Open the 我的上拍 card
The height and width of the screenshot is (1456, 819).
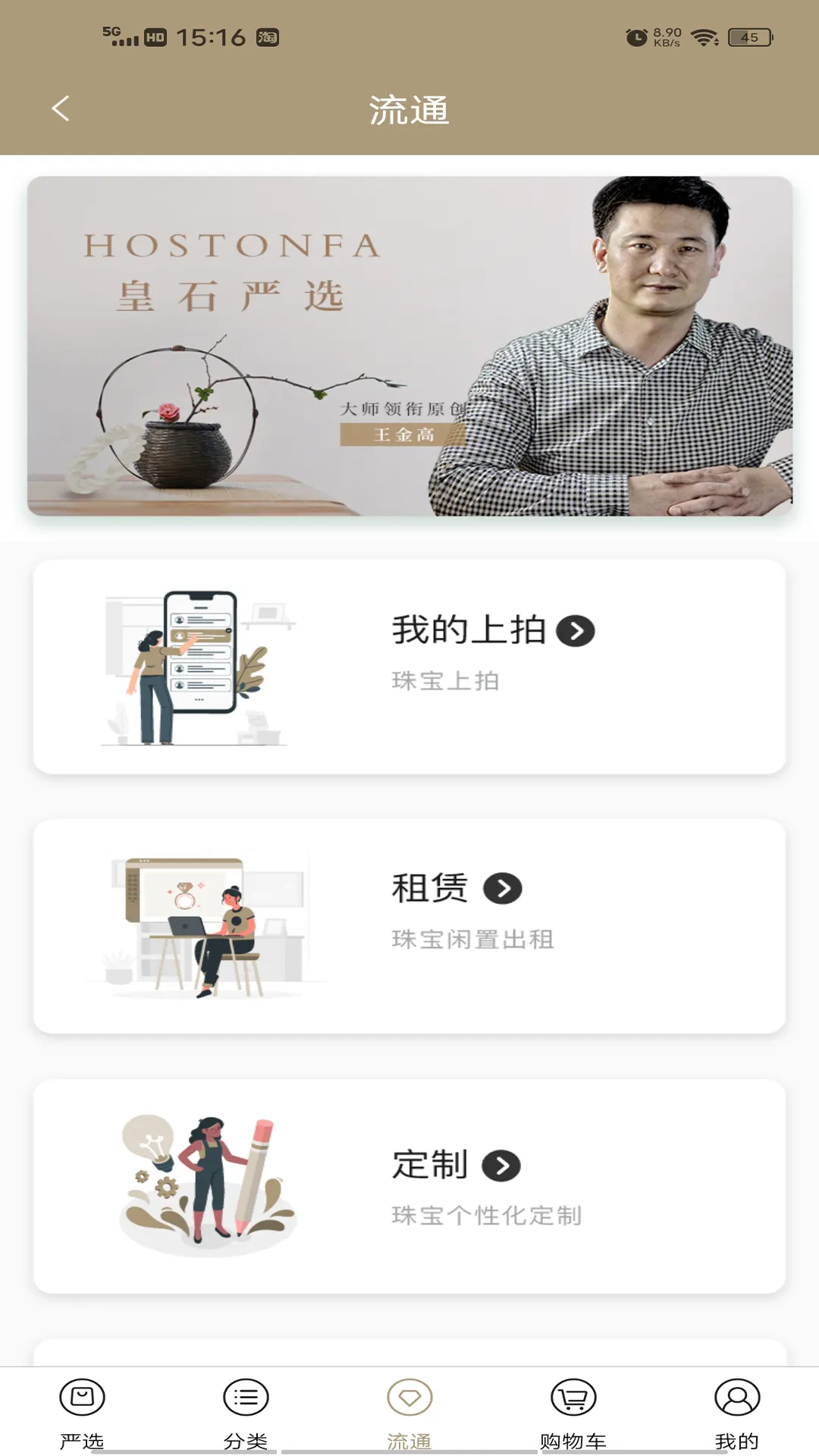tap(409, 667)
